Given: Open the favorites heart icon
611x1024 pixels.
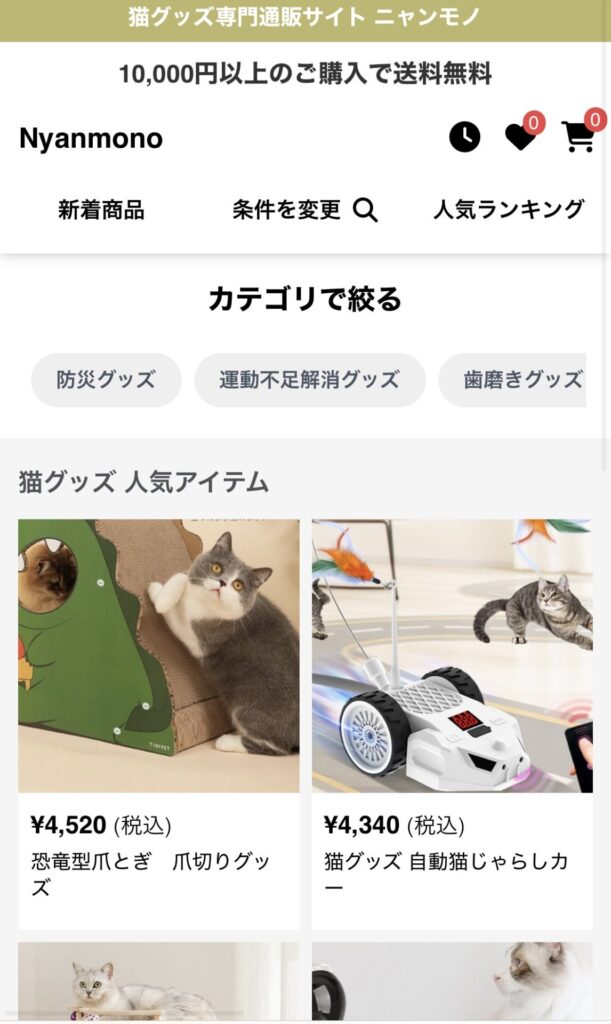Looking at the screenshot, I should click(x=520, y=137).
